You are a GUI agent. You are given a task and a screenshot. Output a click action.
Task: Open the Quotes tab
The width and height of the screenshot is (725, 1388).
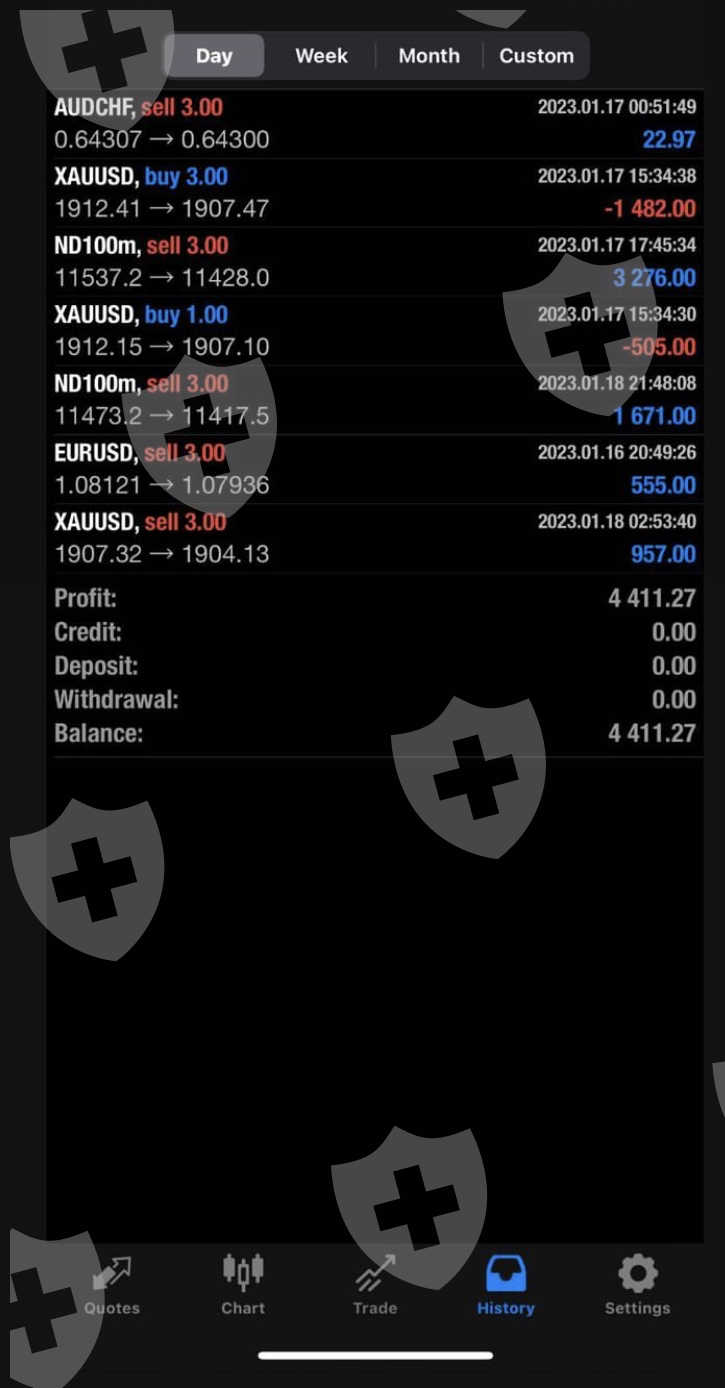click(112, 1286)
